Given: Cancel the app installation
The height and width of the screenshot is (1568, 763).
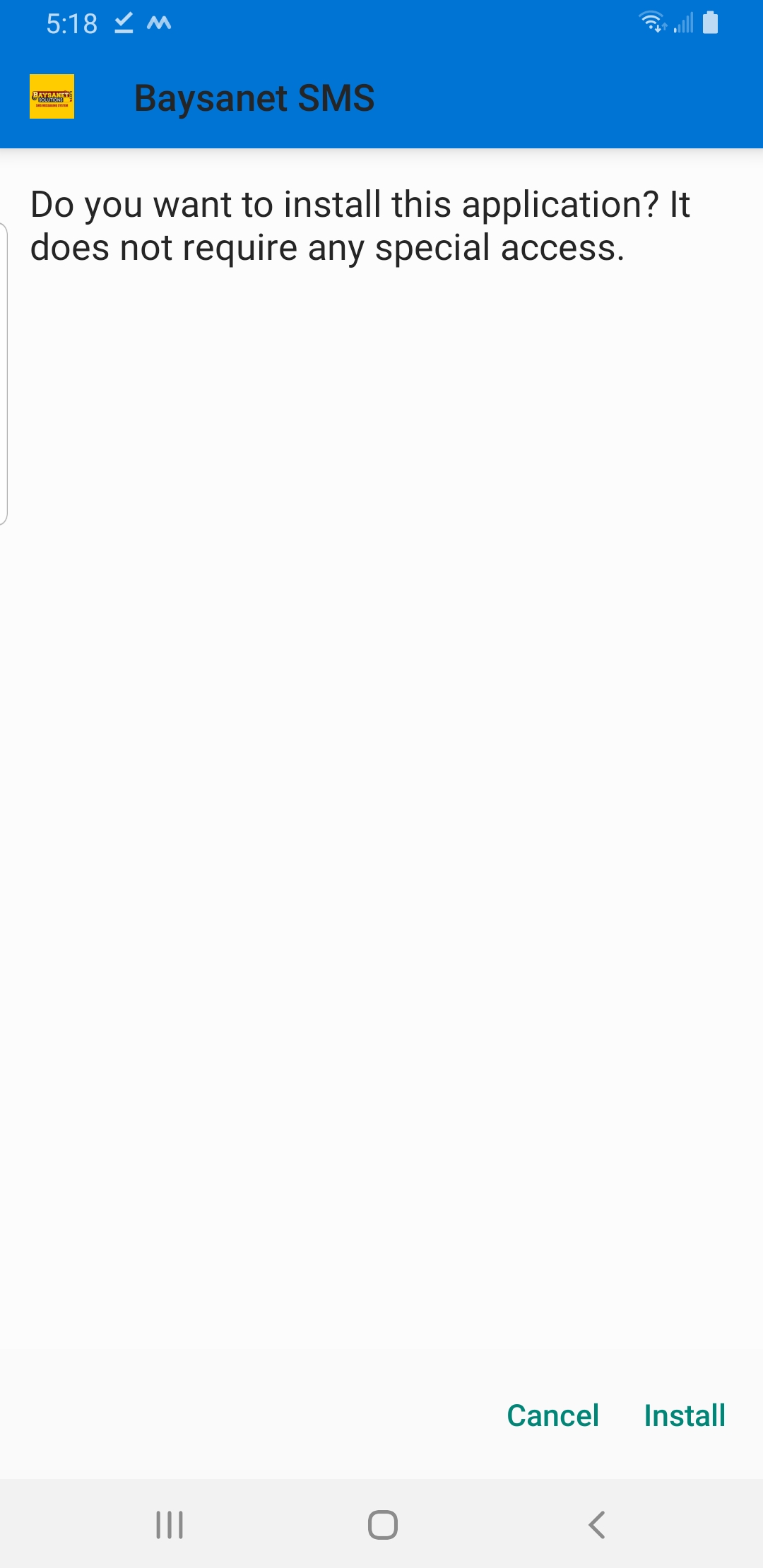Looking at the screenshot, I should click(552, 1415).
